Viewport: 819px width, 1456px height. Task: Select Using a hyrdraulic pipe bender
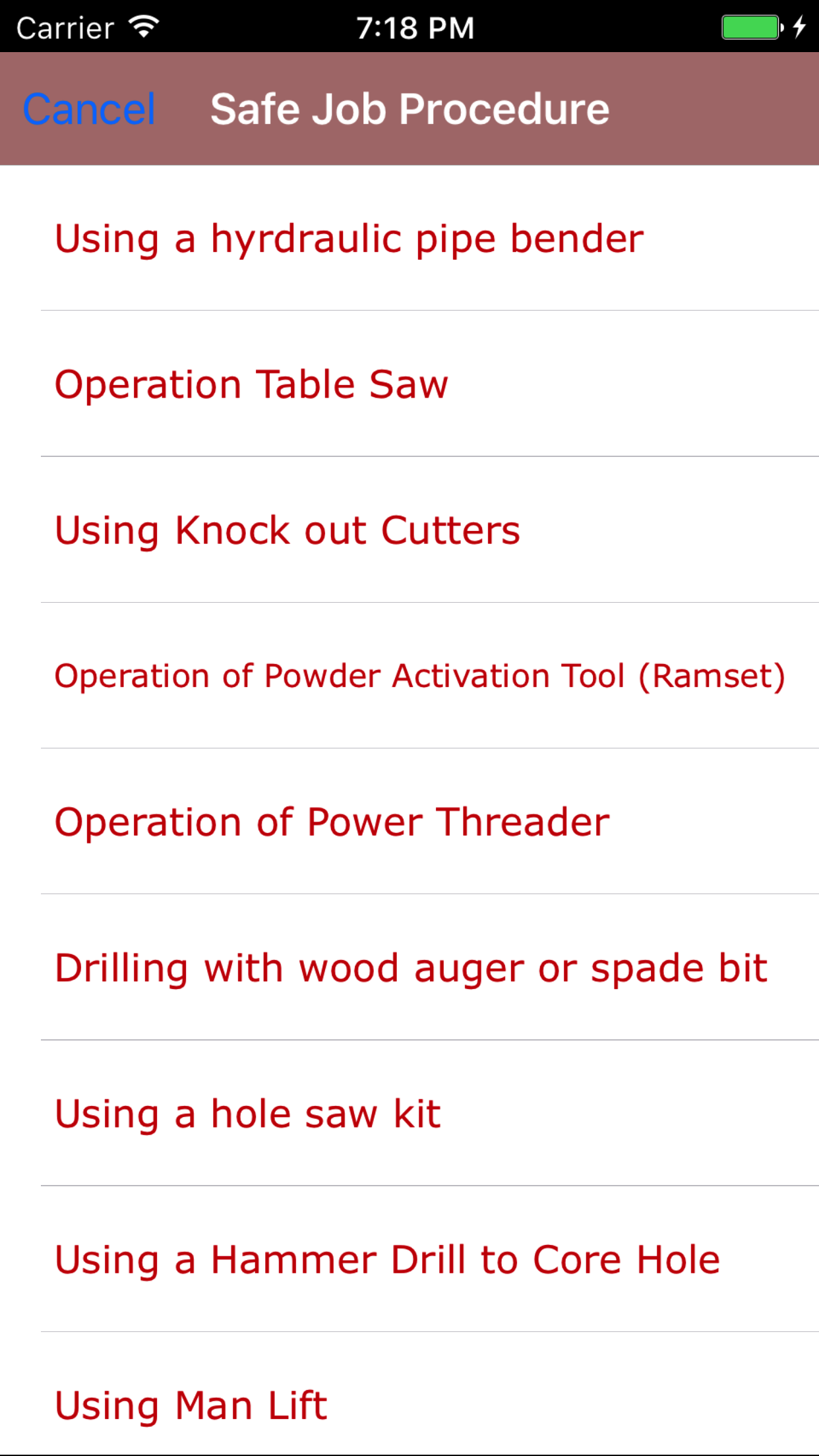coord(349,239)
